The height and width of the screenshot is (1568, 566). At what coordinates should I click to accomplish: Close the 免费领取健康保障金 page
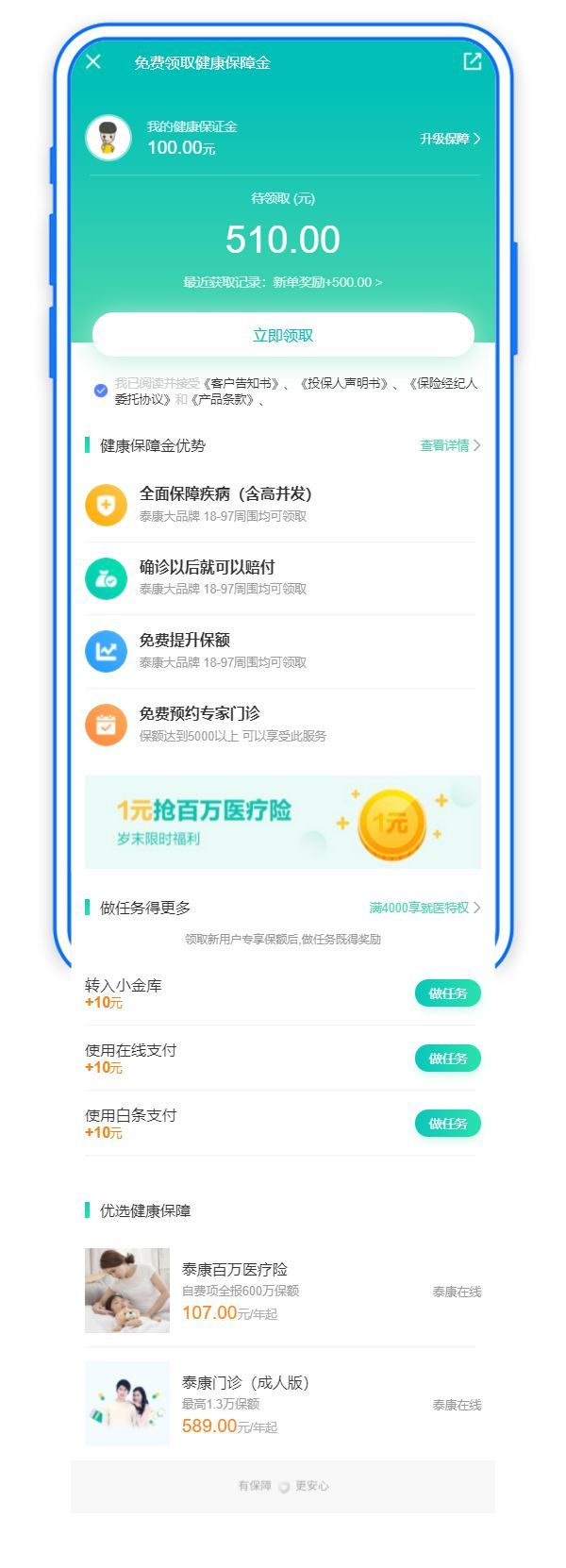[93, 62]
